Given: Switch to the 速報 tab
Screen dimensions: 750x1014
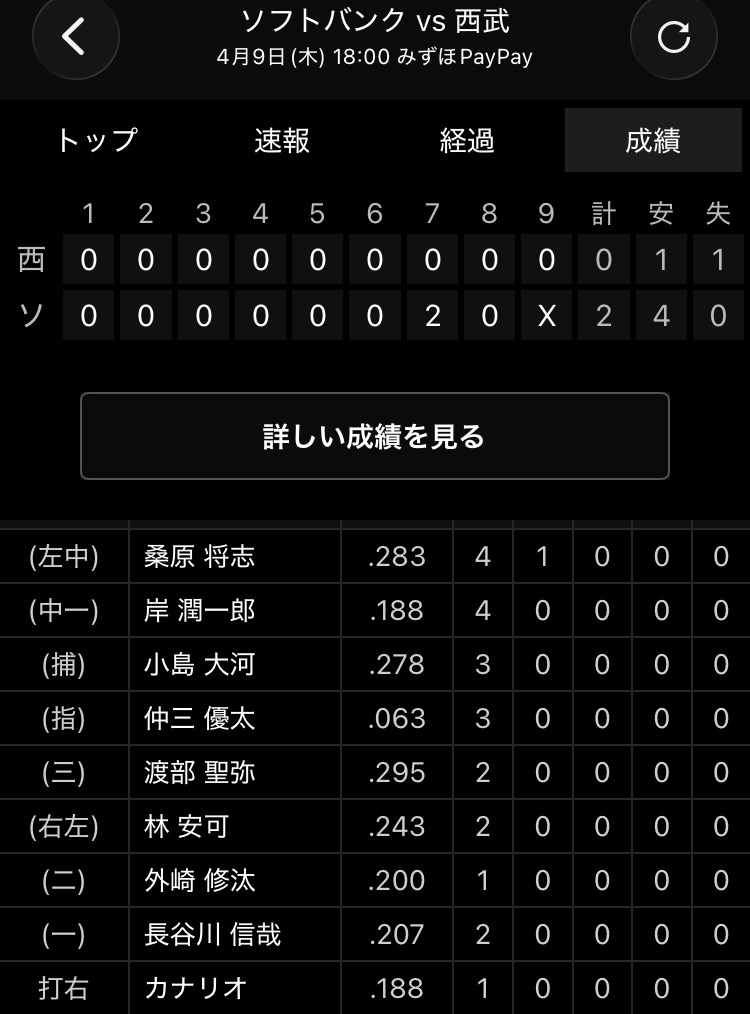Looking at the screenshot, I should [x=282, y=140].
